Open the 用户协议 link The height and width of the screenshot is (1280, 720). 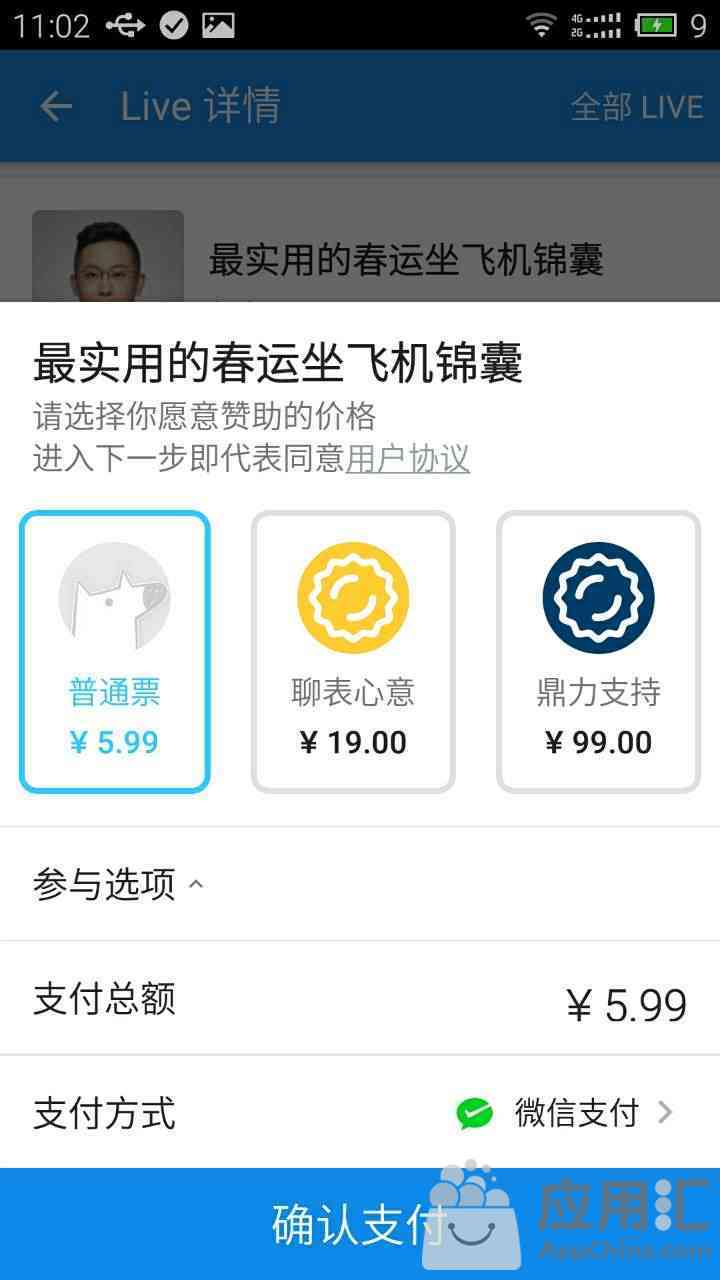coord(408,459)
